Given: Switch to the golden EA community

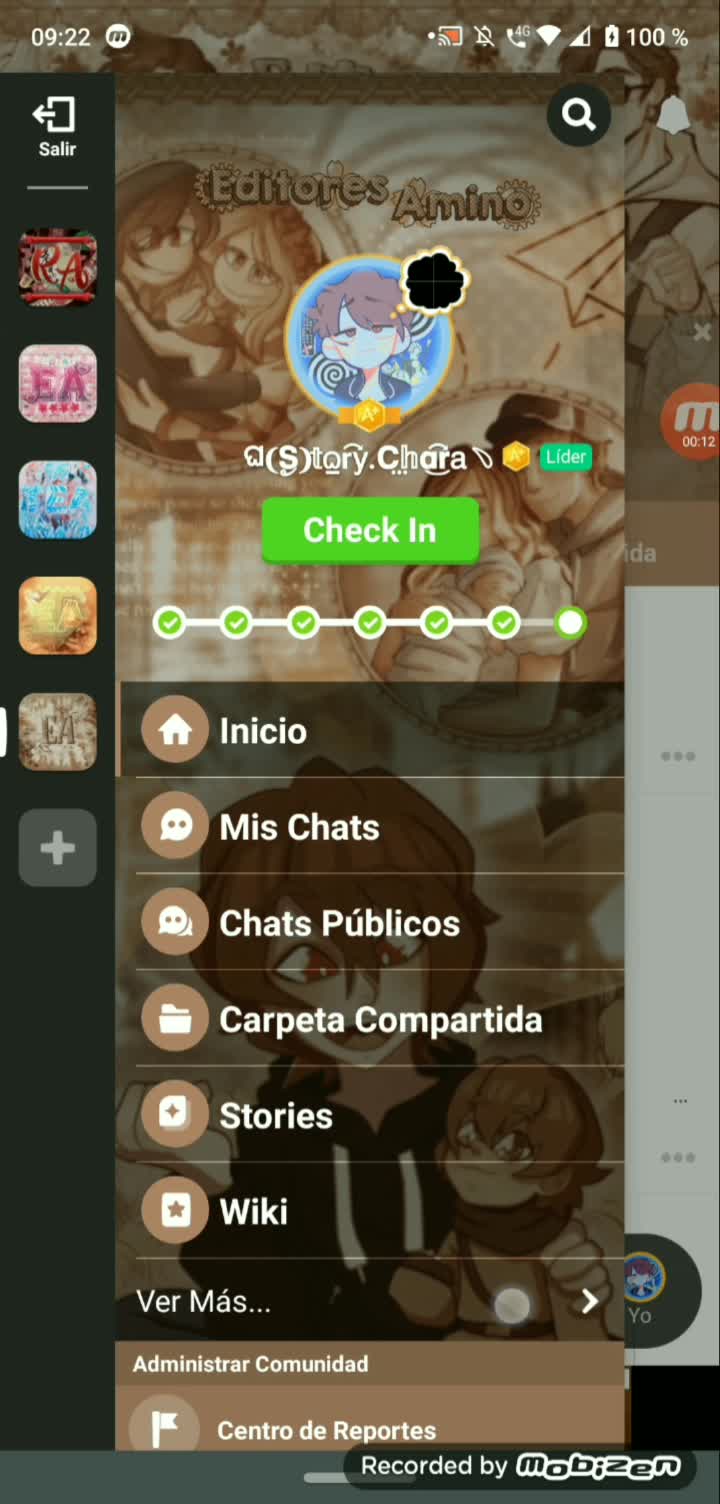Looking at the screenshot, I should pos(57,616).
